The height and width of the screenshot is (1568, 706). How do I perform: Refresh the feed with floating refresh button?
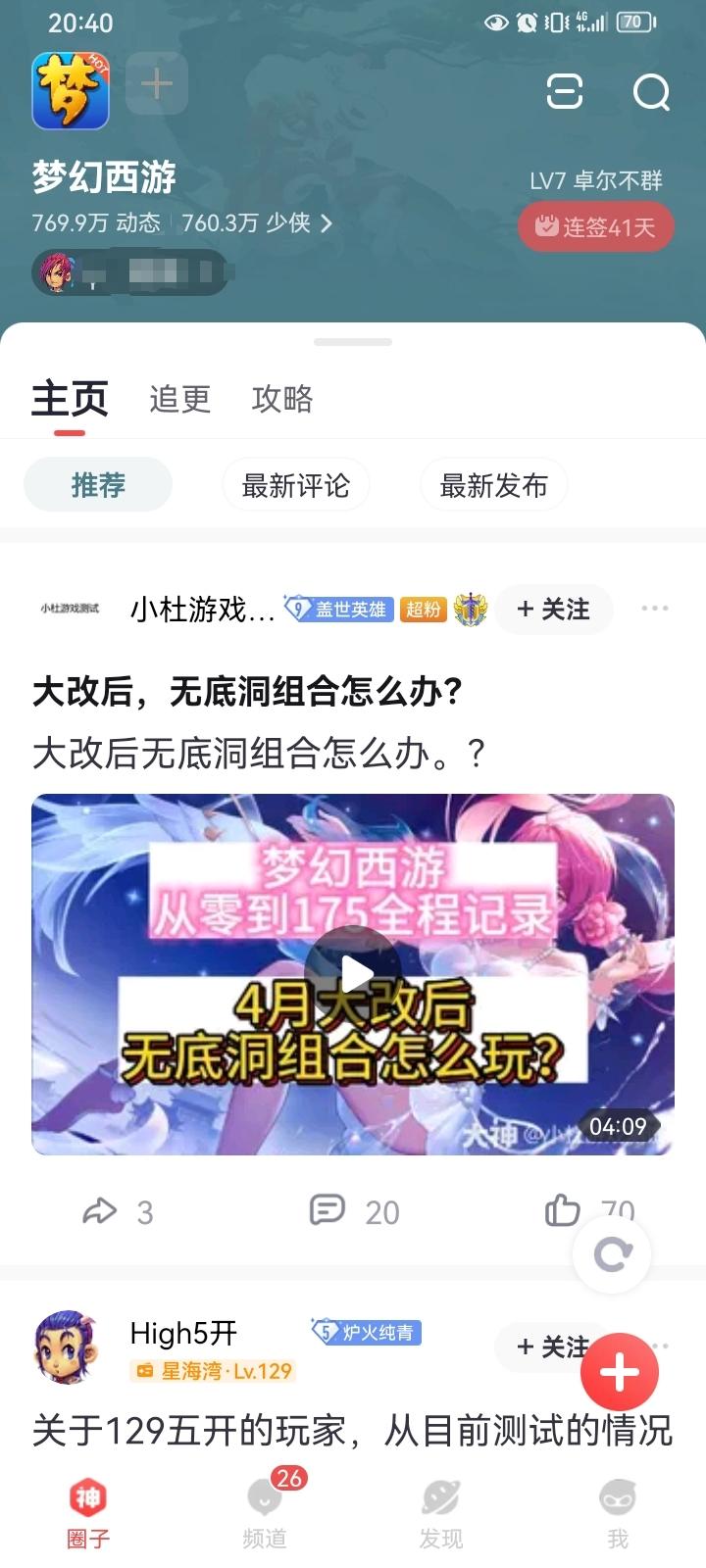coord(613,1253)
